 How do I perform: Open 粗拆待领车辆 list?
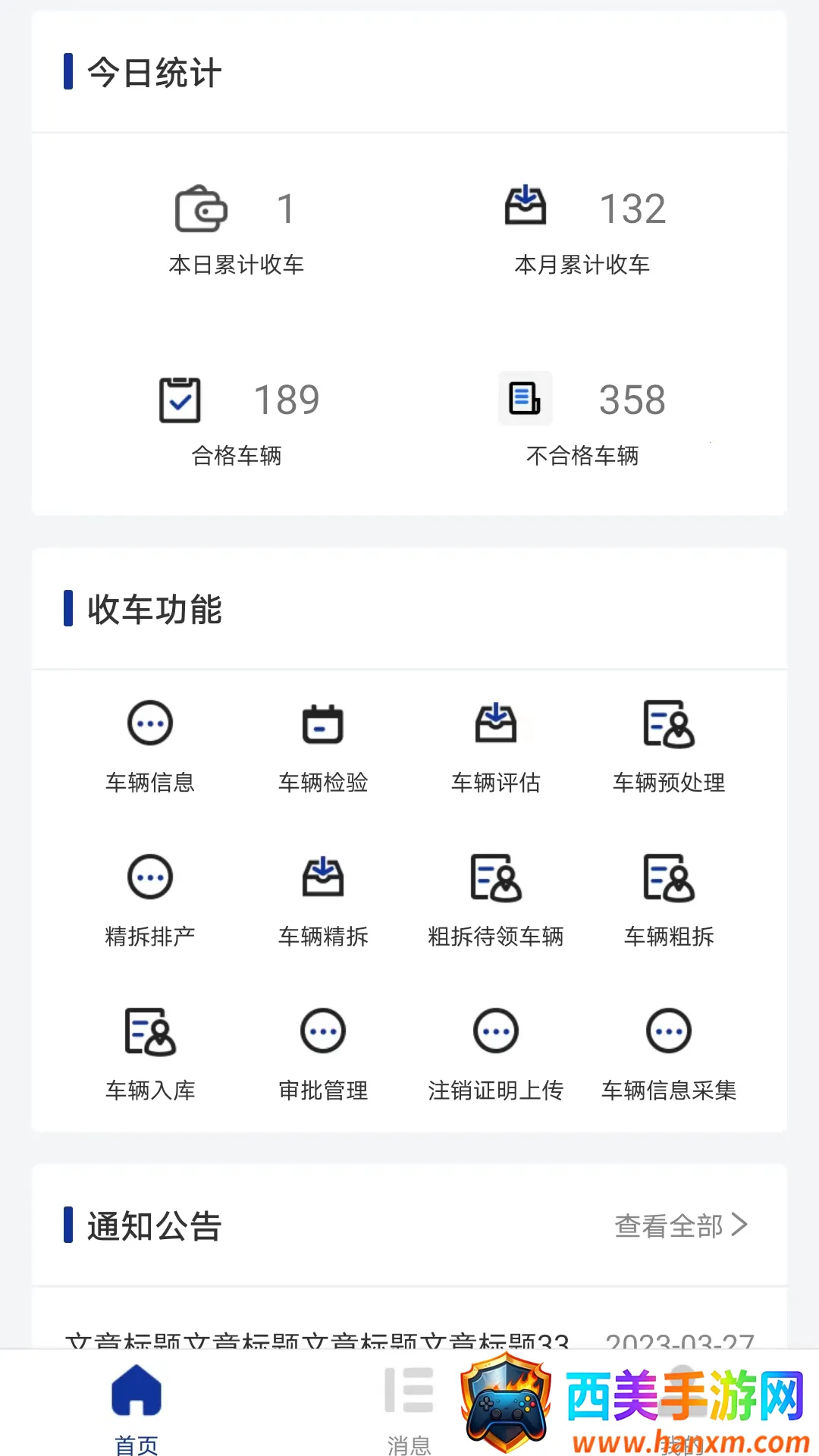tap(496, 899)
